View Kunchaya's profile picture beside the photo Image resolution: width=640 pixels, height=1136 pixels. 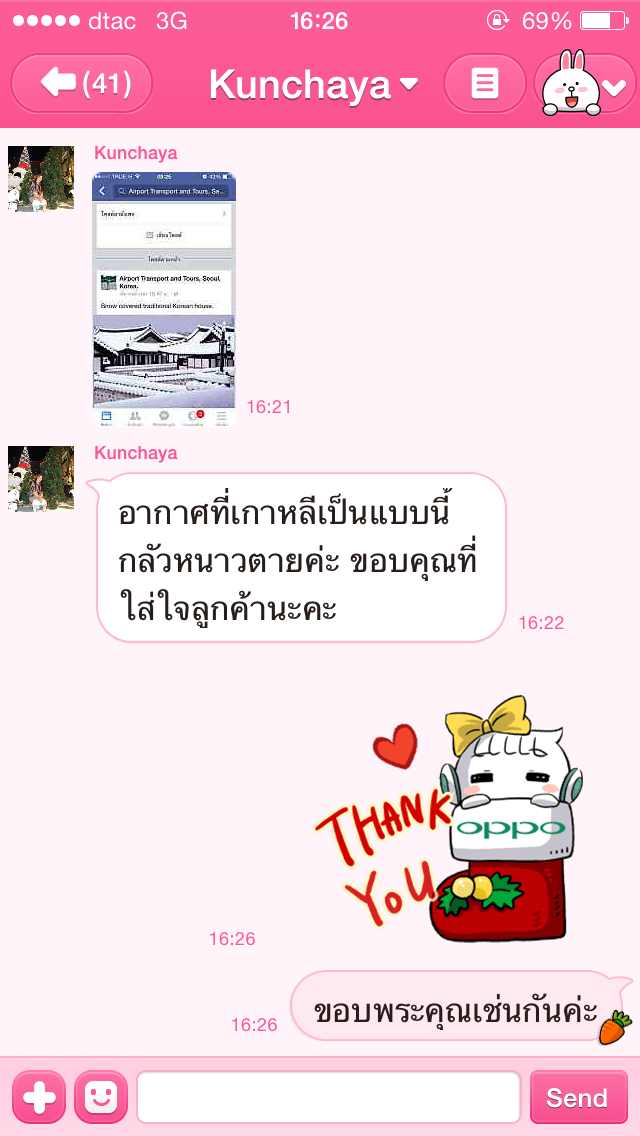[x=41, y=179]
